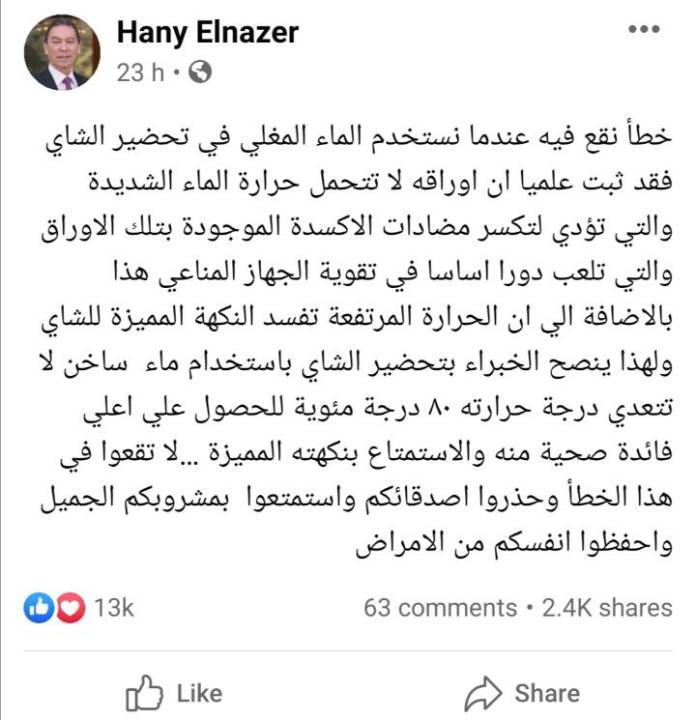Like this post
The image size is (696, 720).
point(173,693)
